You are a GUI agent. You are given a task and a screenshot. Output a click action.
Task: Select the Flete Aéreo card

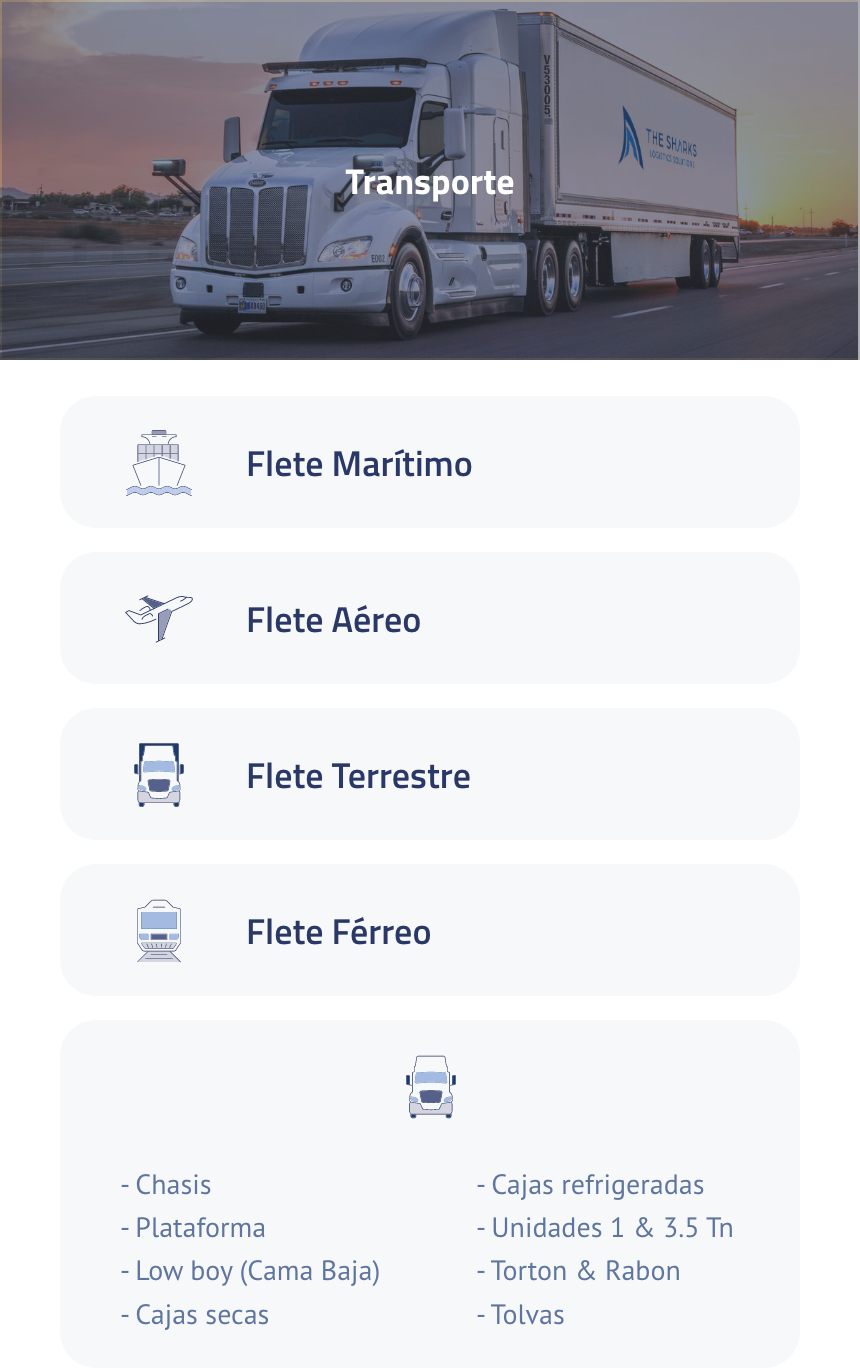(x=429, y=619)
